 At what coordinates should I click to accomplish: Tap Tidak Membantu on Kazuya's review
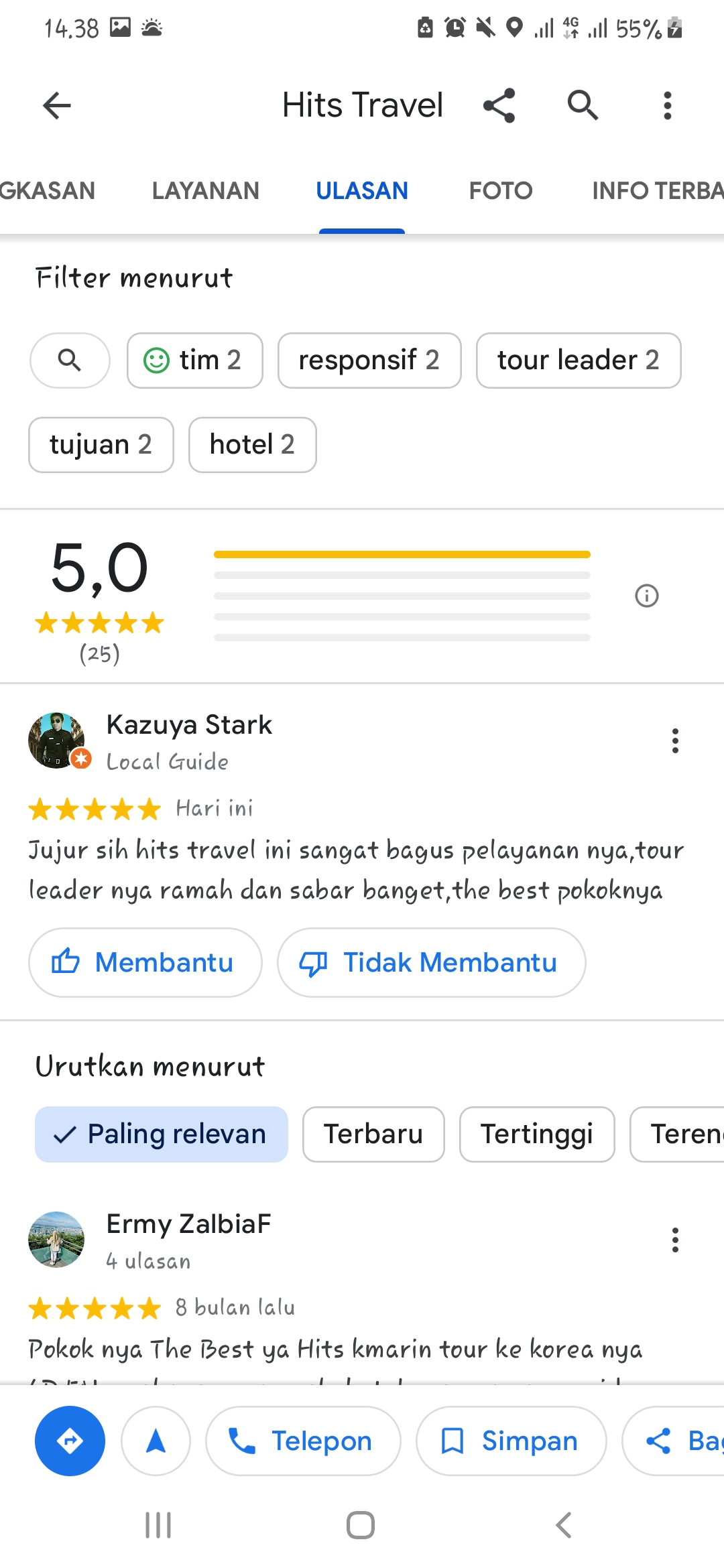(x=432, y=963)
